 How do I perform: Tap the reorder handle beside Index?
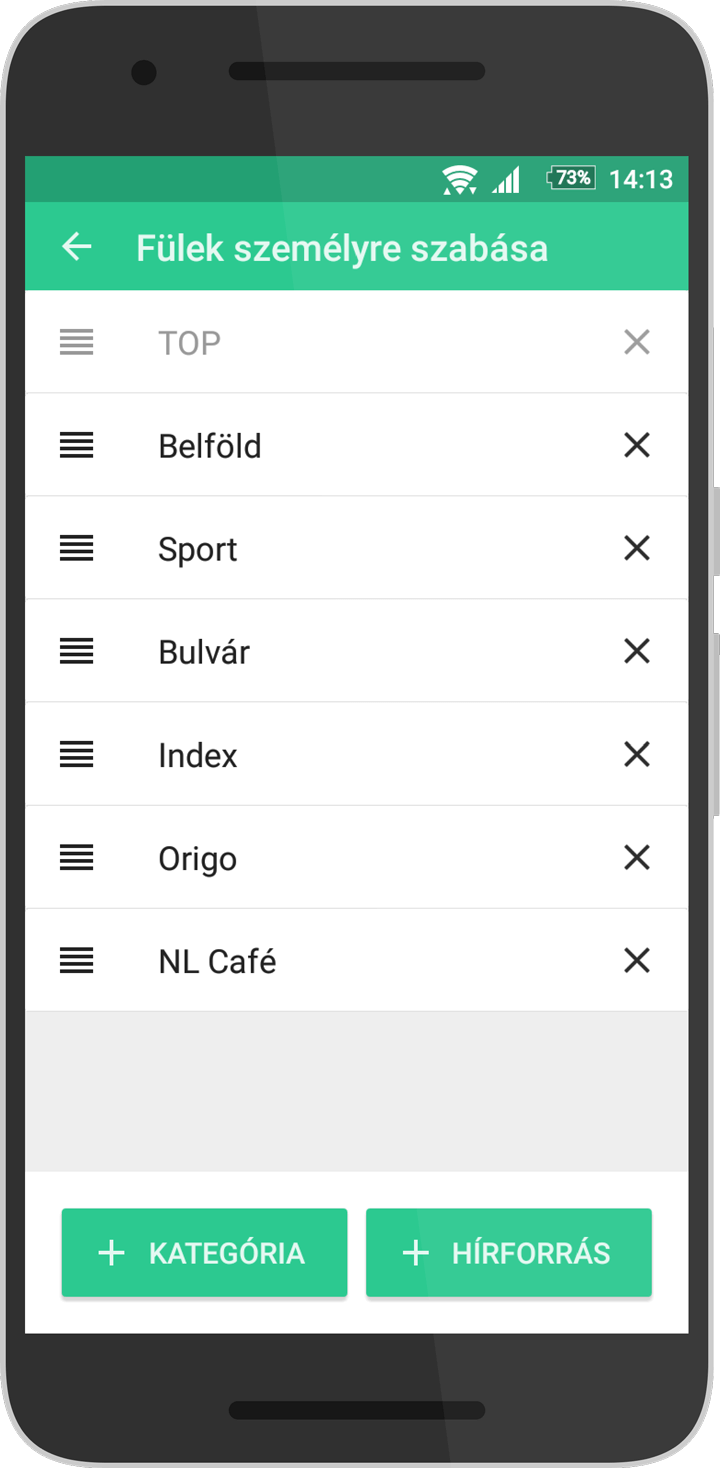(77, 754)
